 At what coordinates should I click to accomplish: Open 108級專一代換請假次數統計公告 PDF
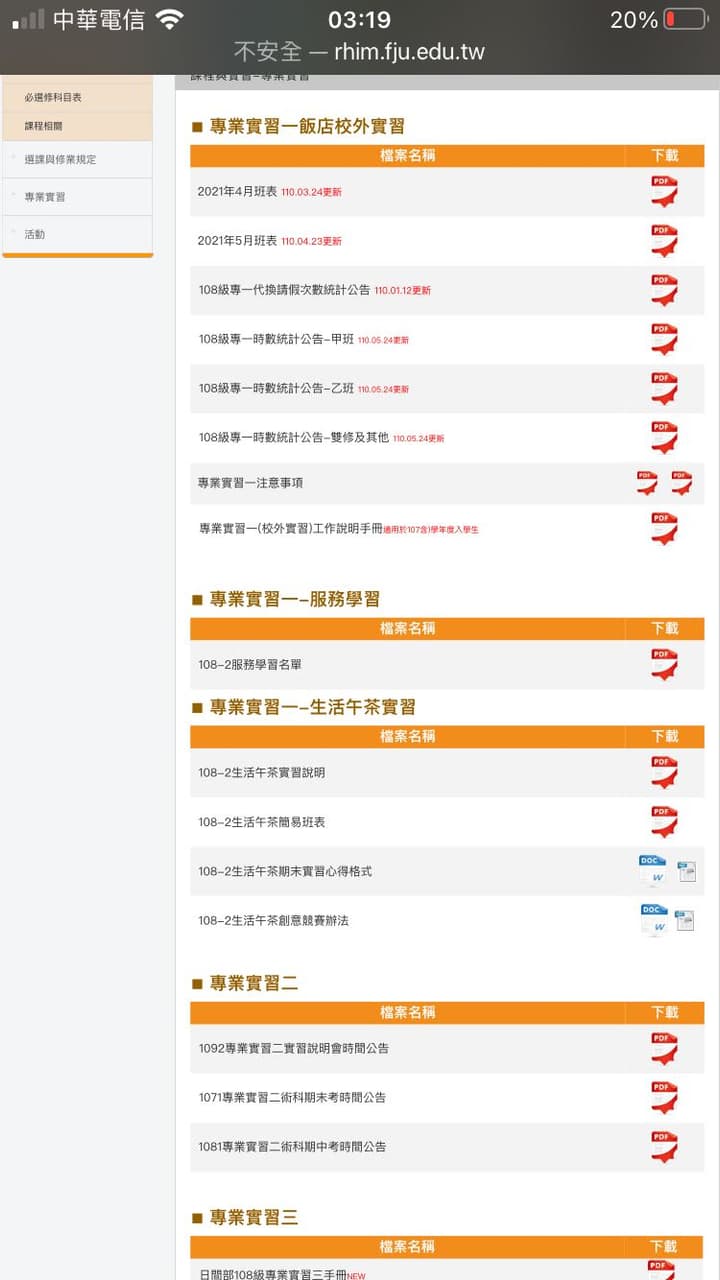click(x=664, y=290)
